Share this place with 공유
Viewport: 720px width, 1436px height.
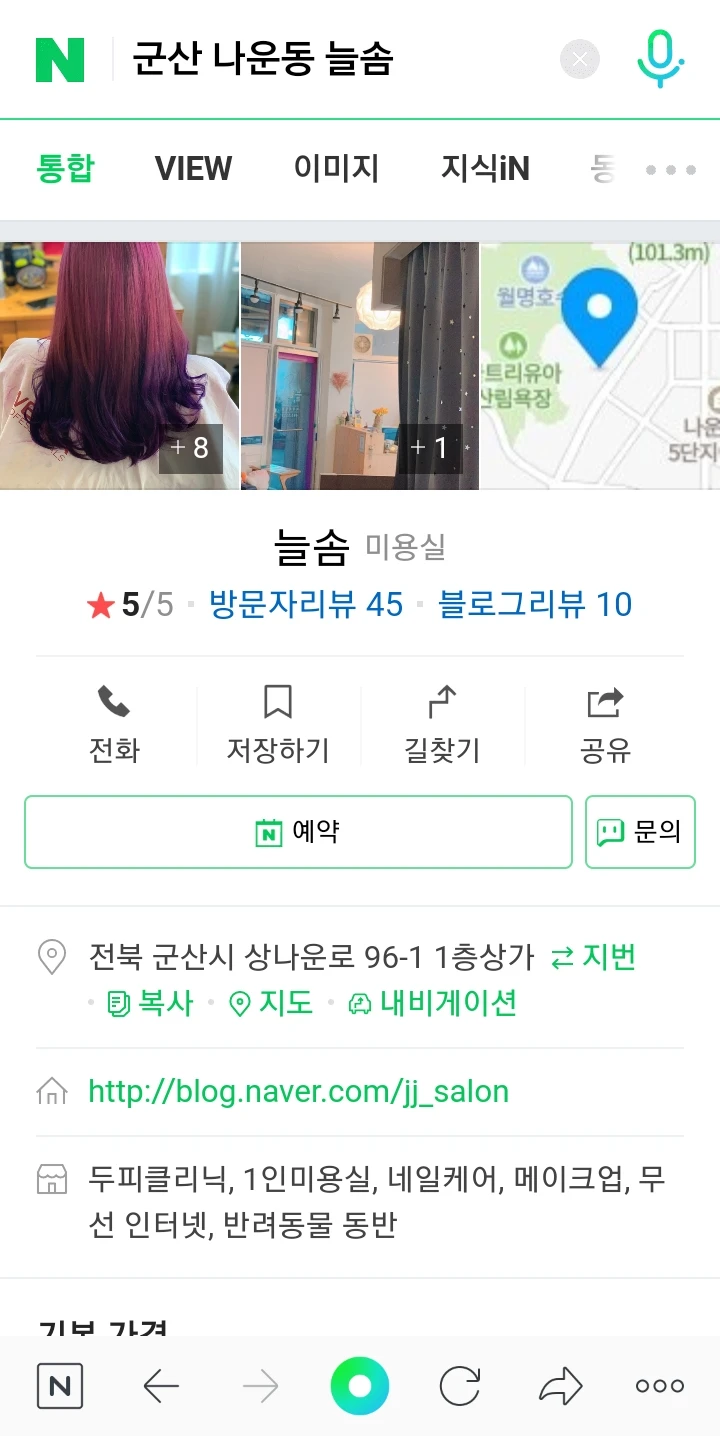point(605,724)
